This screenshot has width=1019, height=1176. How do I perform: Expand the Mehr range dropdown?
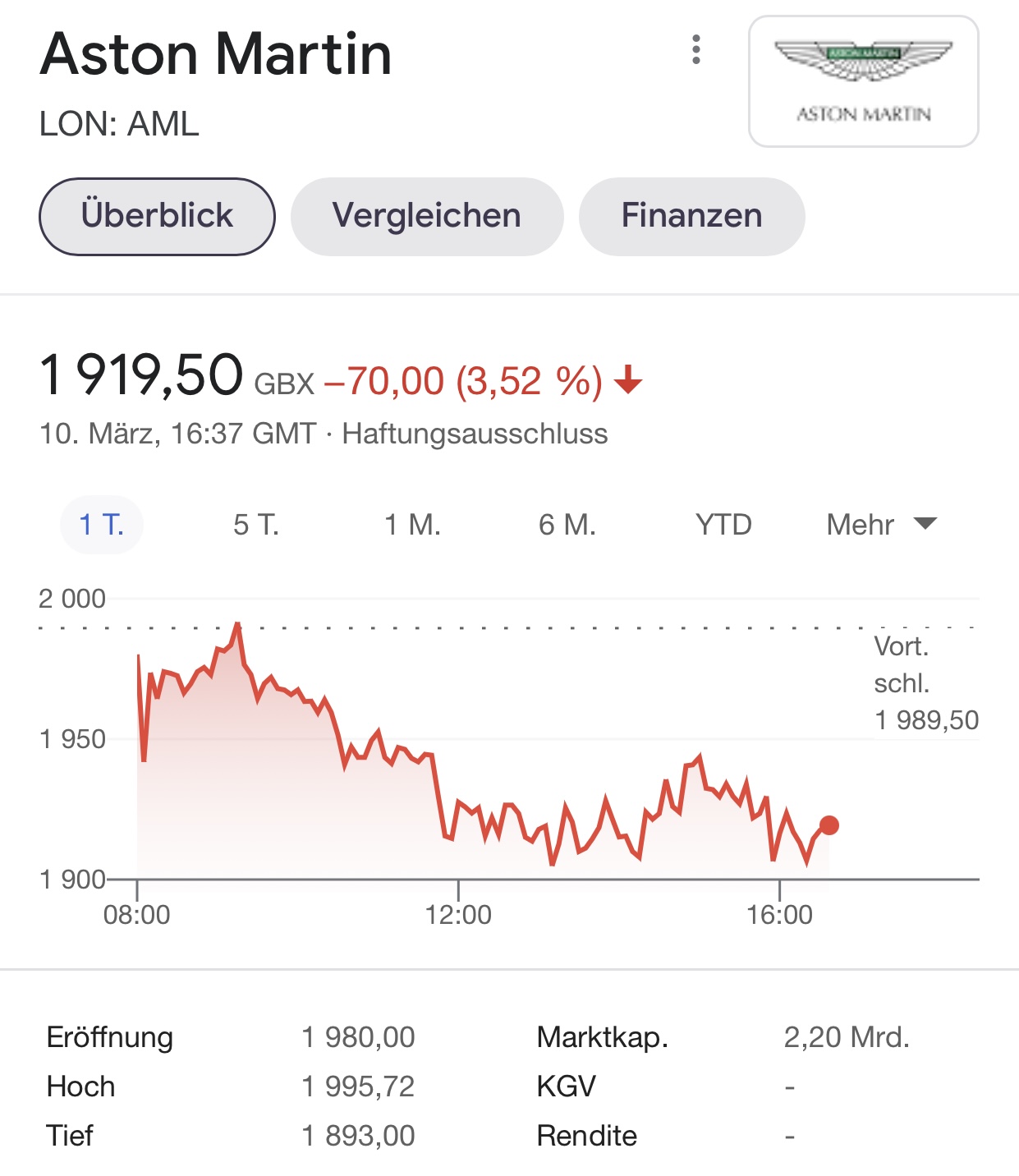(x=881, y=524)
